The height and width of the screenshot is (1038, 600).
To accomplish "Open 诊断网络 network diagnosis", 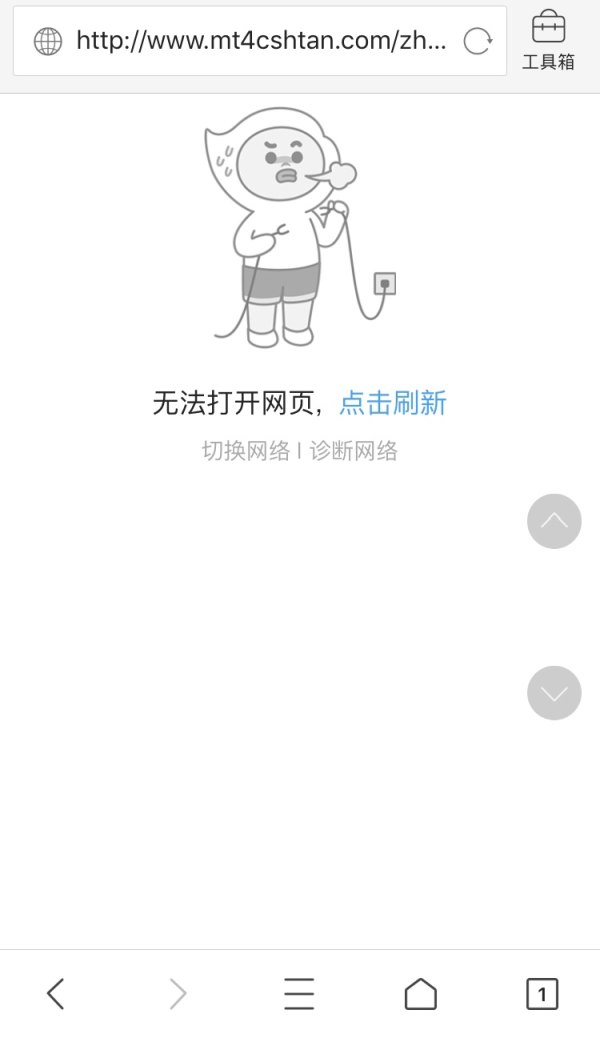I will click(x=353, y=451).
